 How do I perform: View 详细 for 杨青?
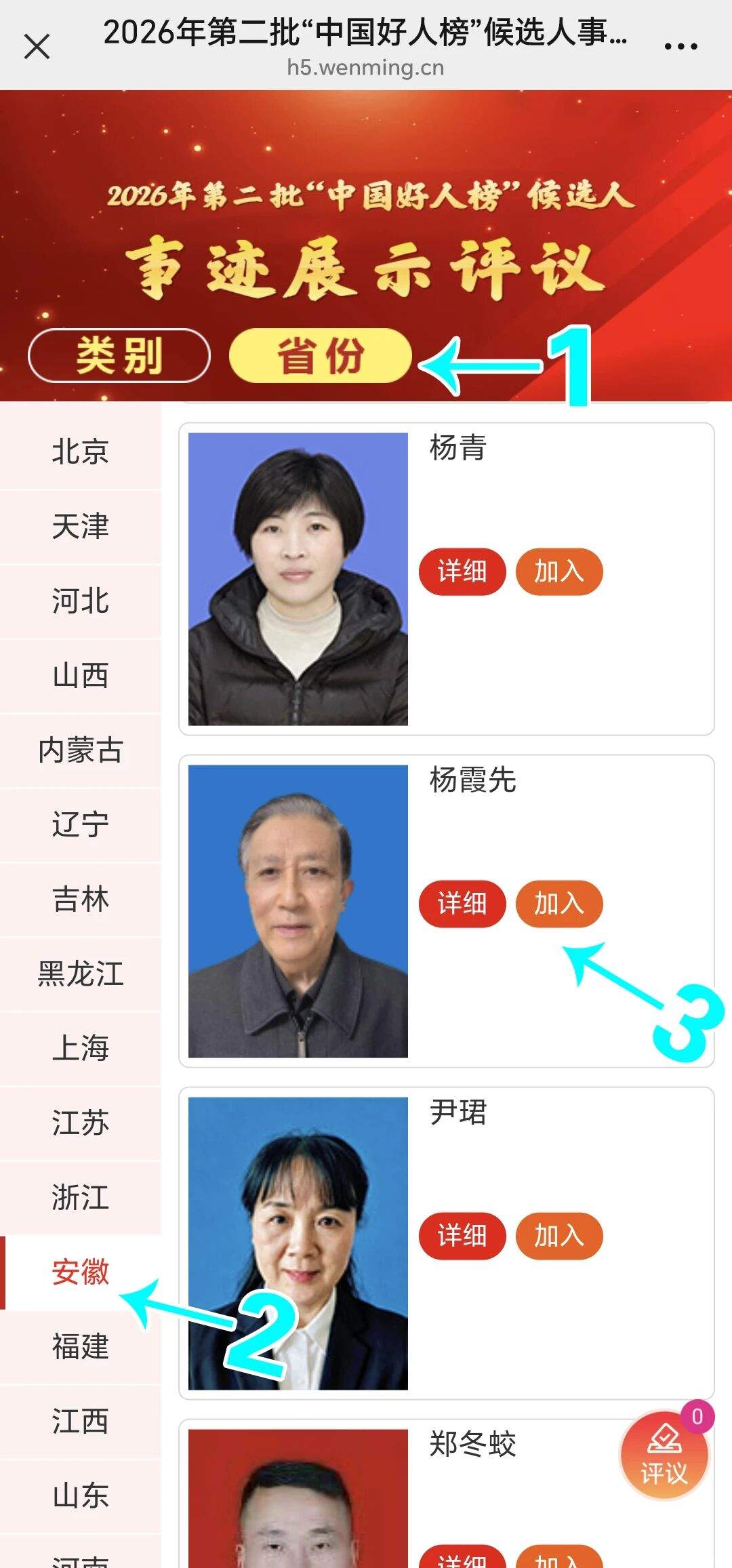462,571
